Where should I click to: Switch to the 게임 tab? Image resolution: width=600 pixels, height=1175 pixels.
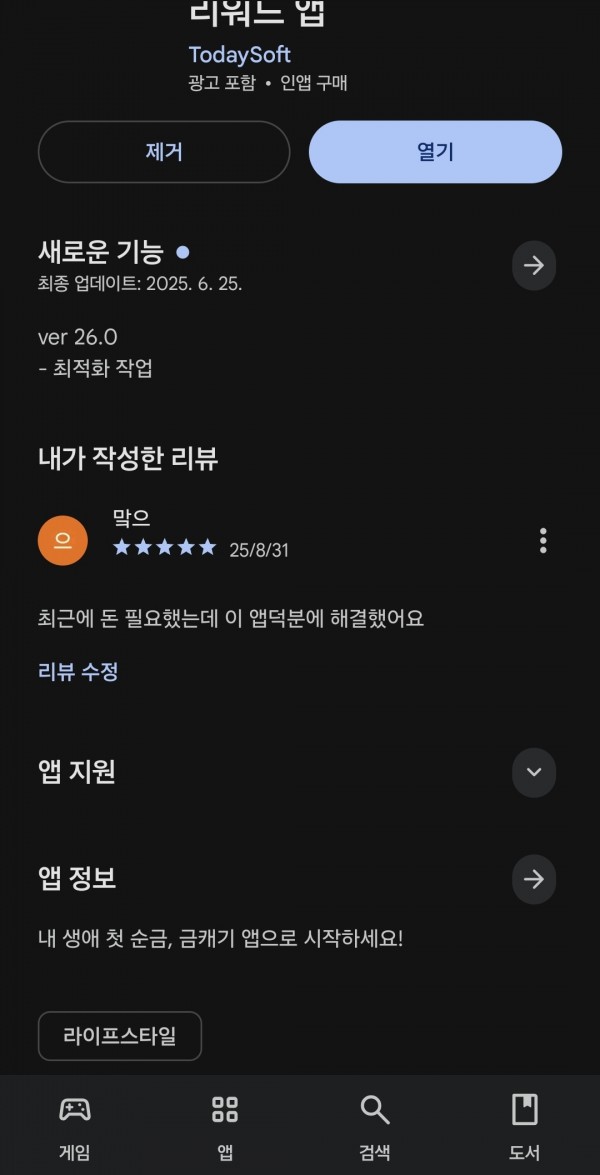coord(75,1126)
